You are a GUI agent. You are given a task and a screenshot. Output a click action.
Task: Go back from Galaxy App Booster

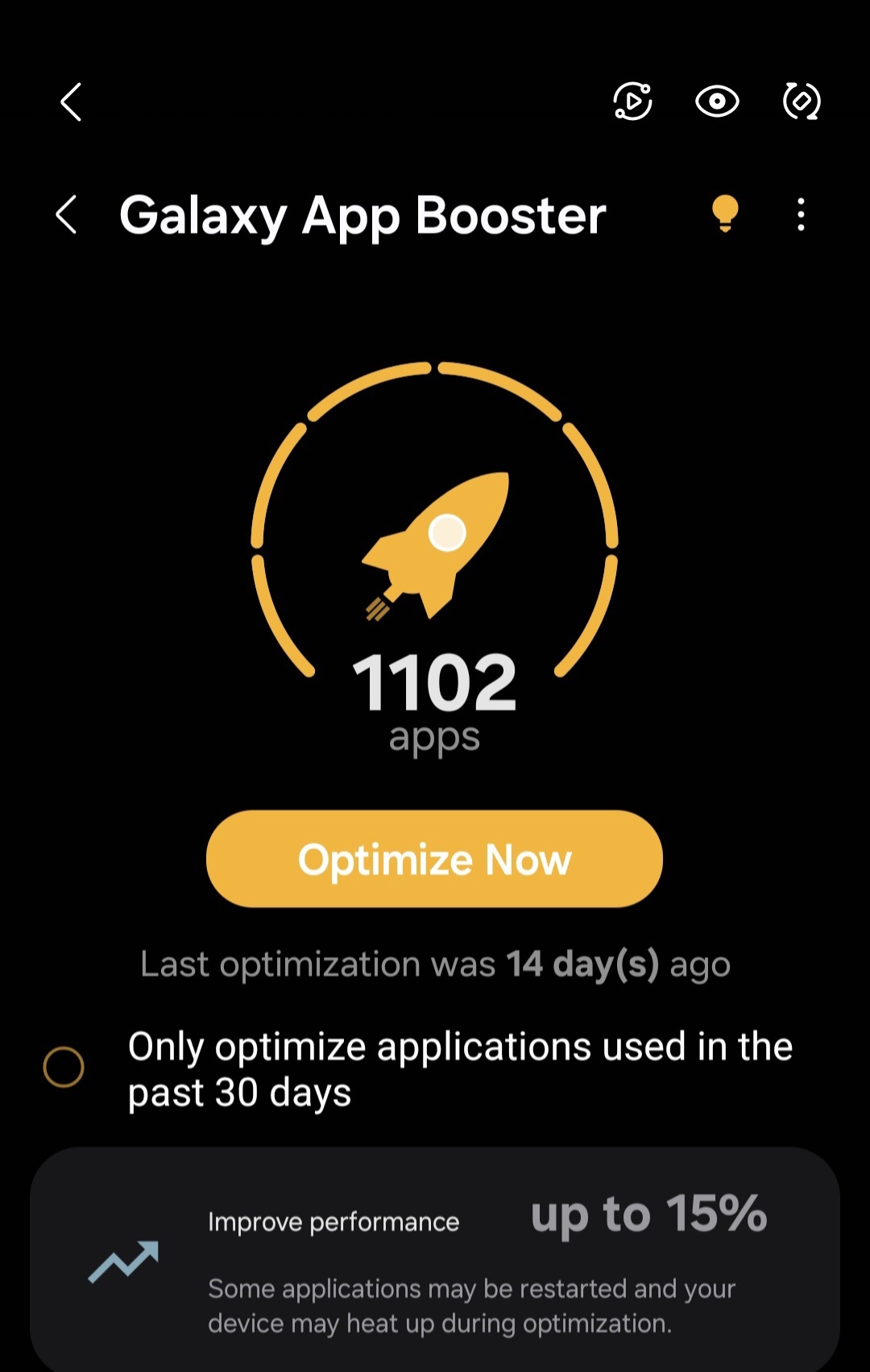67,215
